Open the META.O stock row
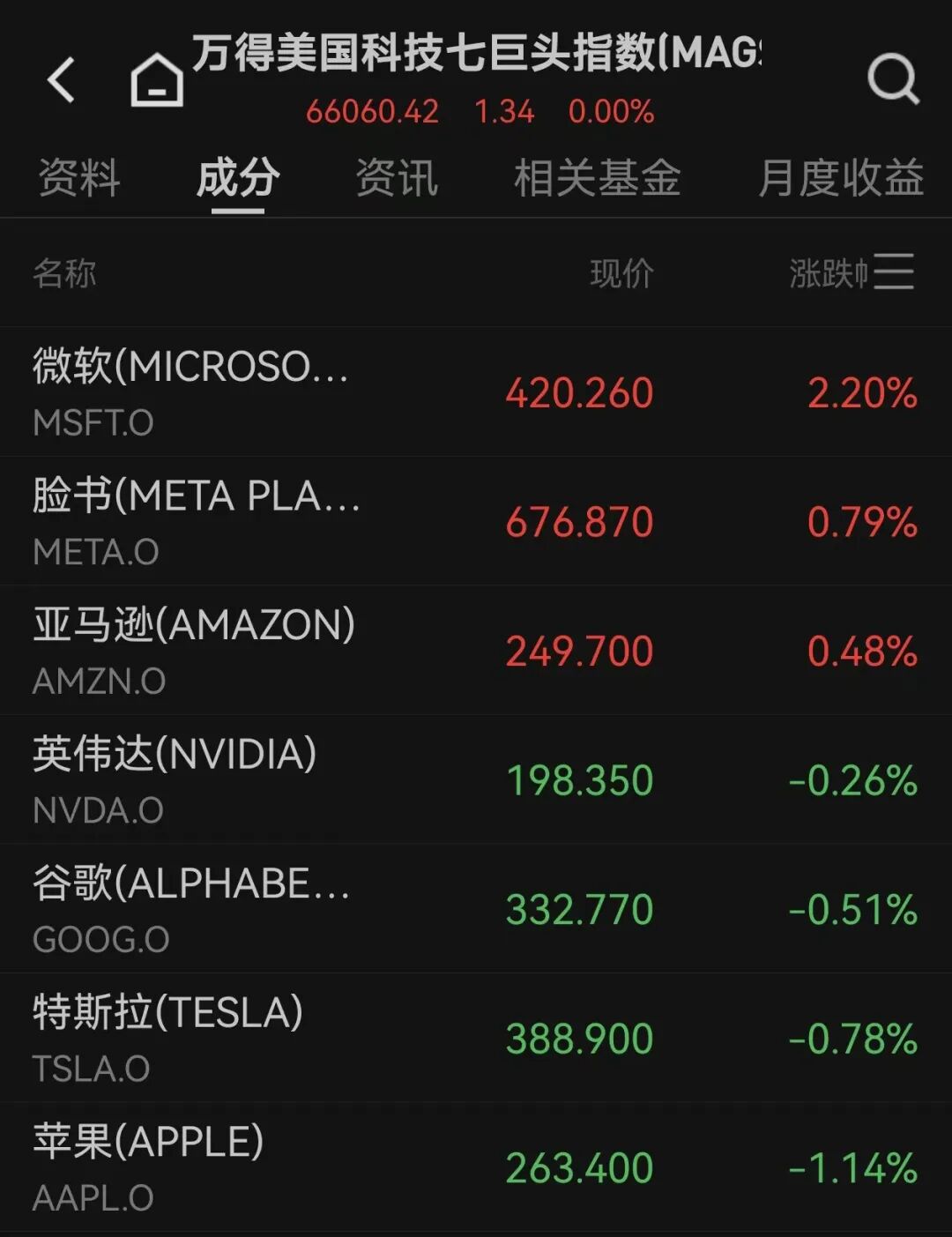The width and height of the screenshot is (952, 1237). click(x=476, y=521)
